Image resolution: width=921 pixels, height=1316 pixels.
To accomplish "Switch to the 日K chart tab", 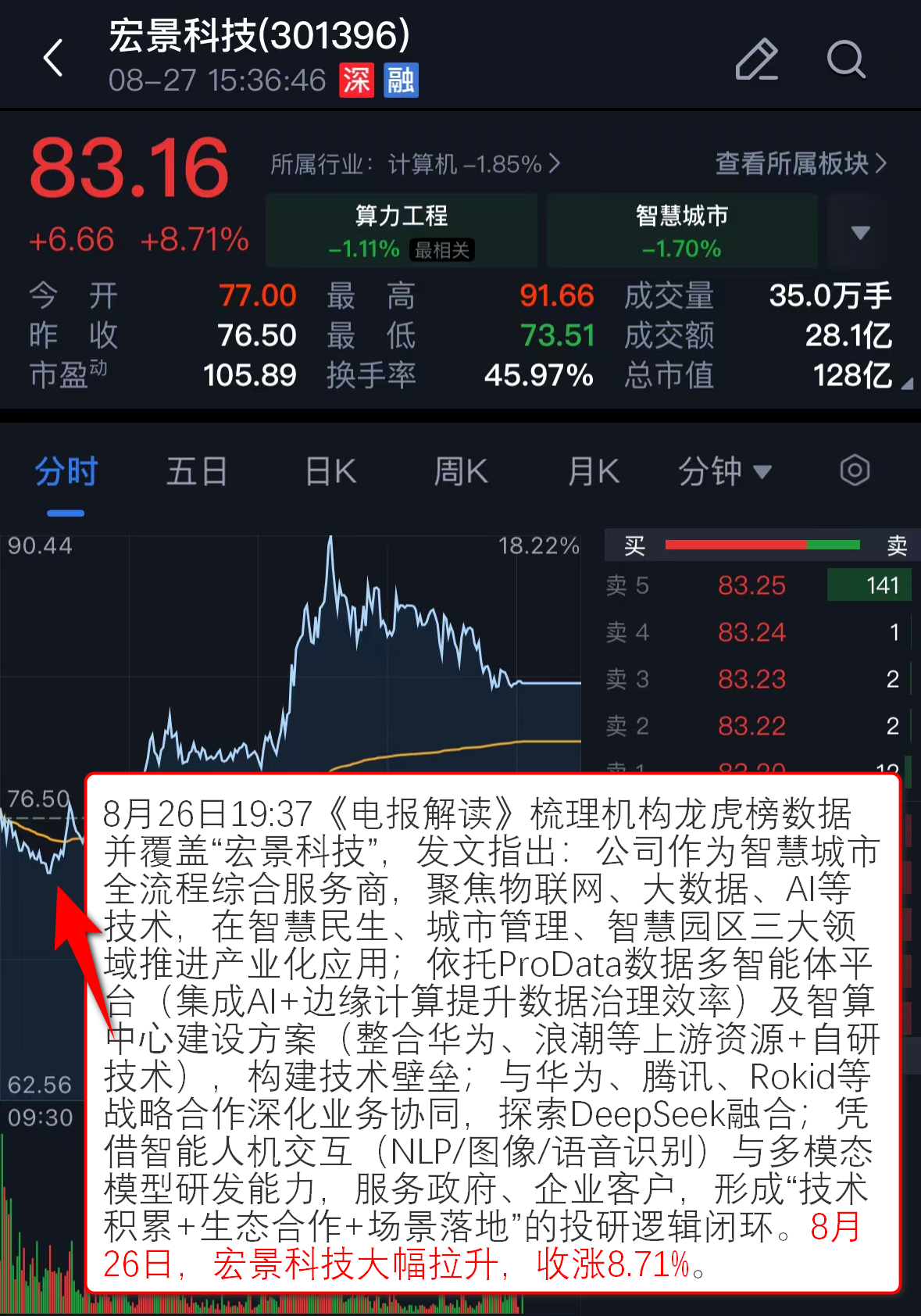I will [x=331, y=472].
